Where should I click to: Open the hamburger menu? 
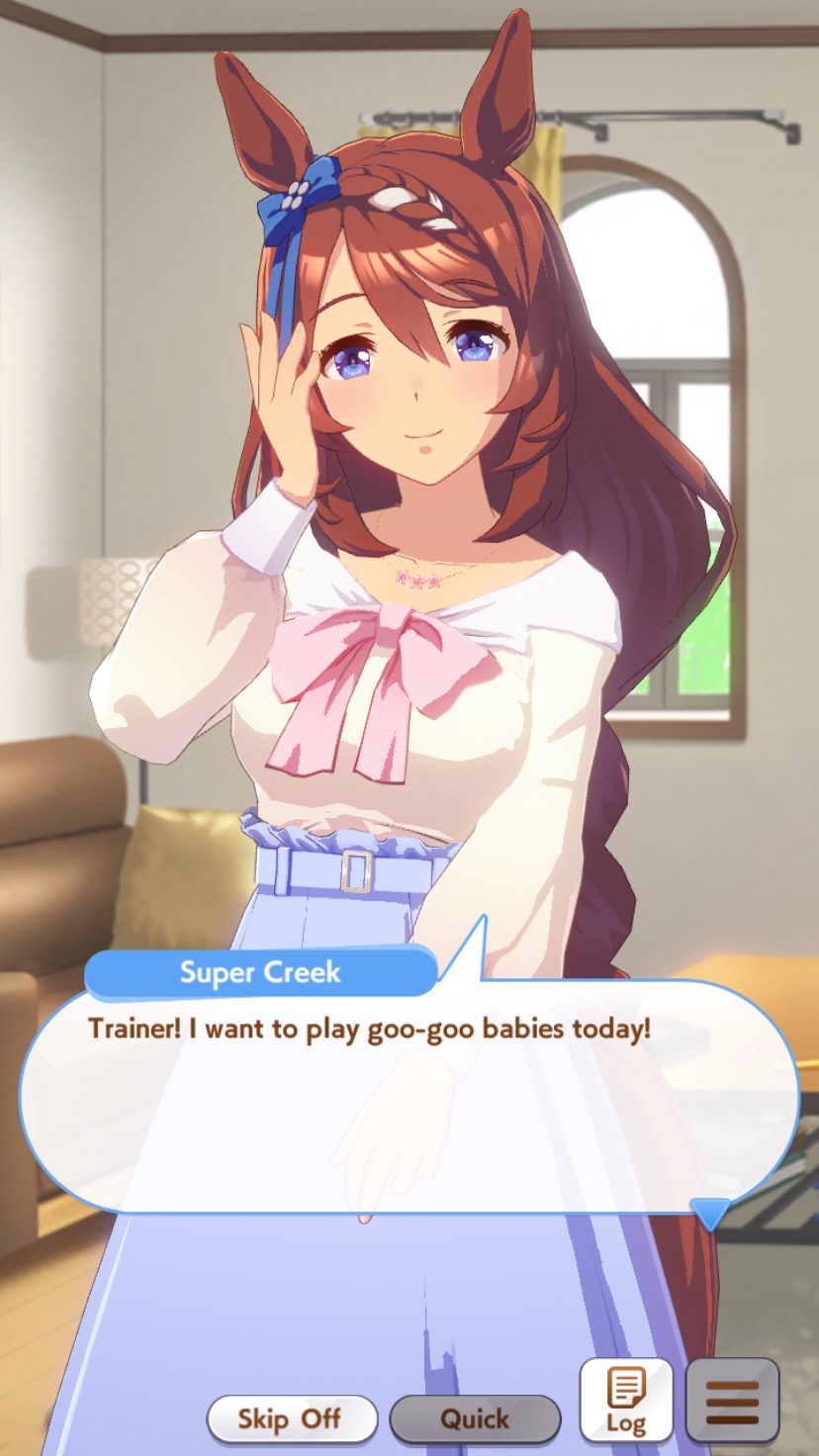(732, 1401)
